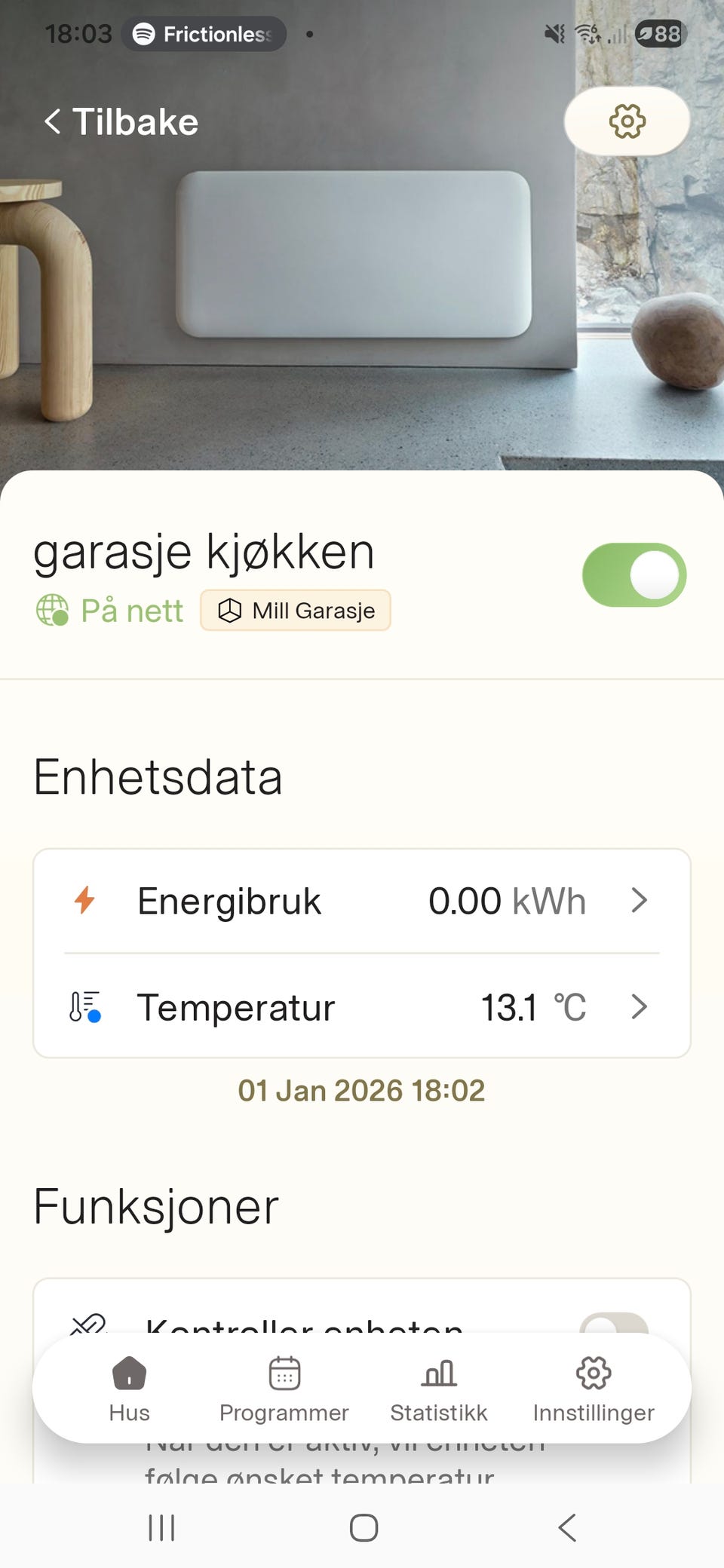Viewport: 724px width, 1568px height.
Task: Open Energibruk details
Action: tap(362, 901)
